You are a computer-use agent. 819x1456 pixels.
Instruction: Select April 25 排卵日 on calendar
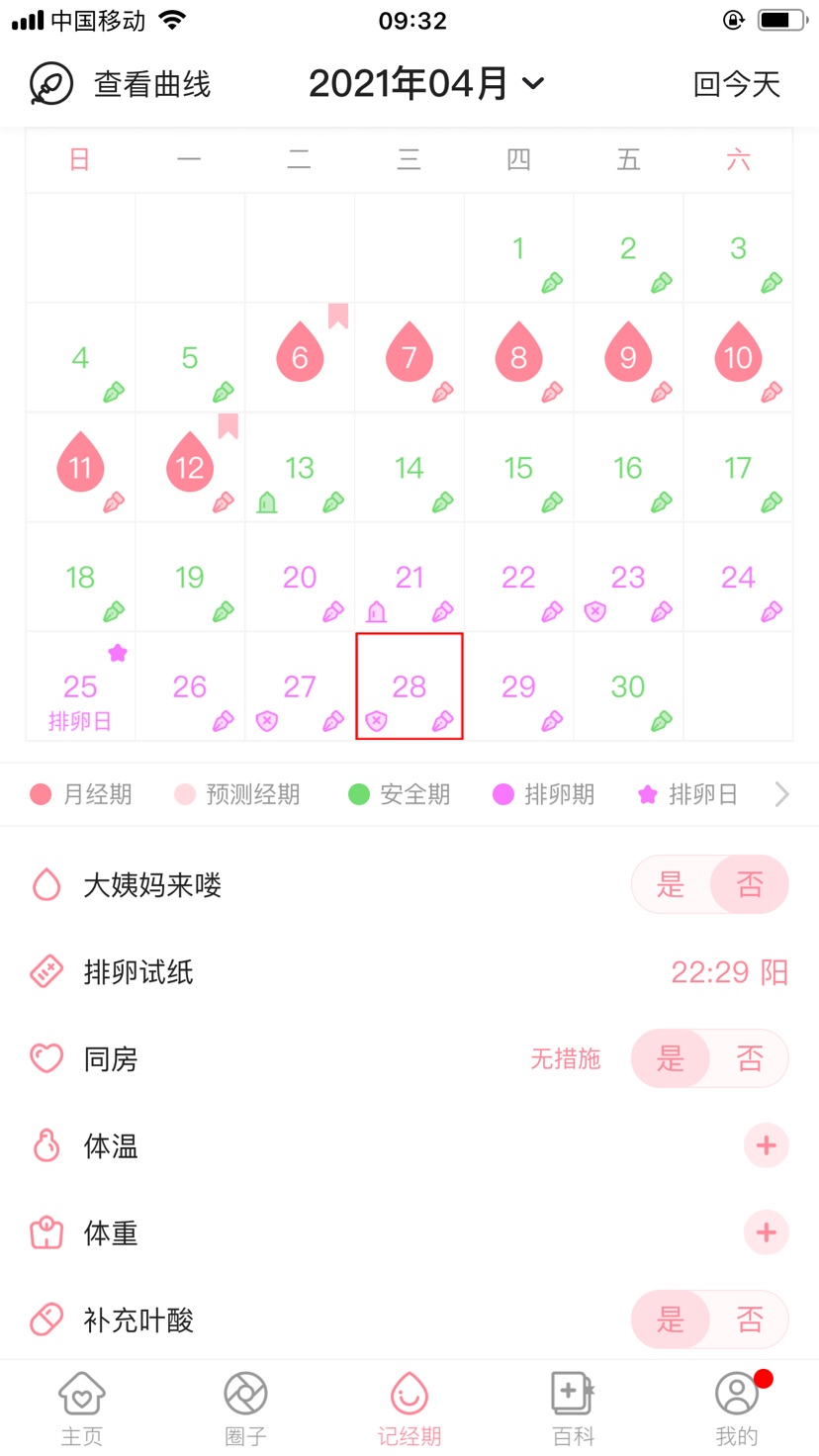pyautogui.click(x=80, y=687)
